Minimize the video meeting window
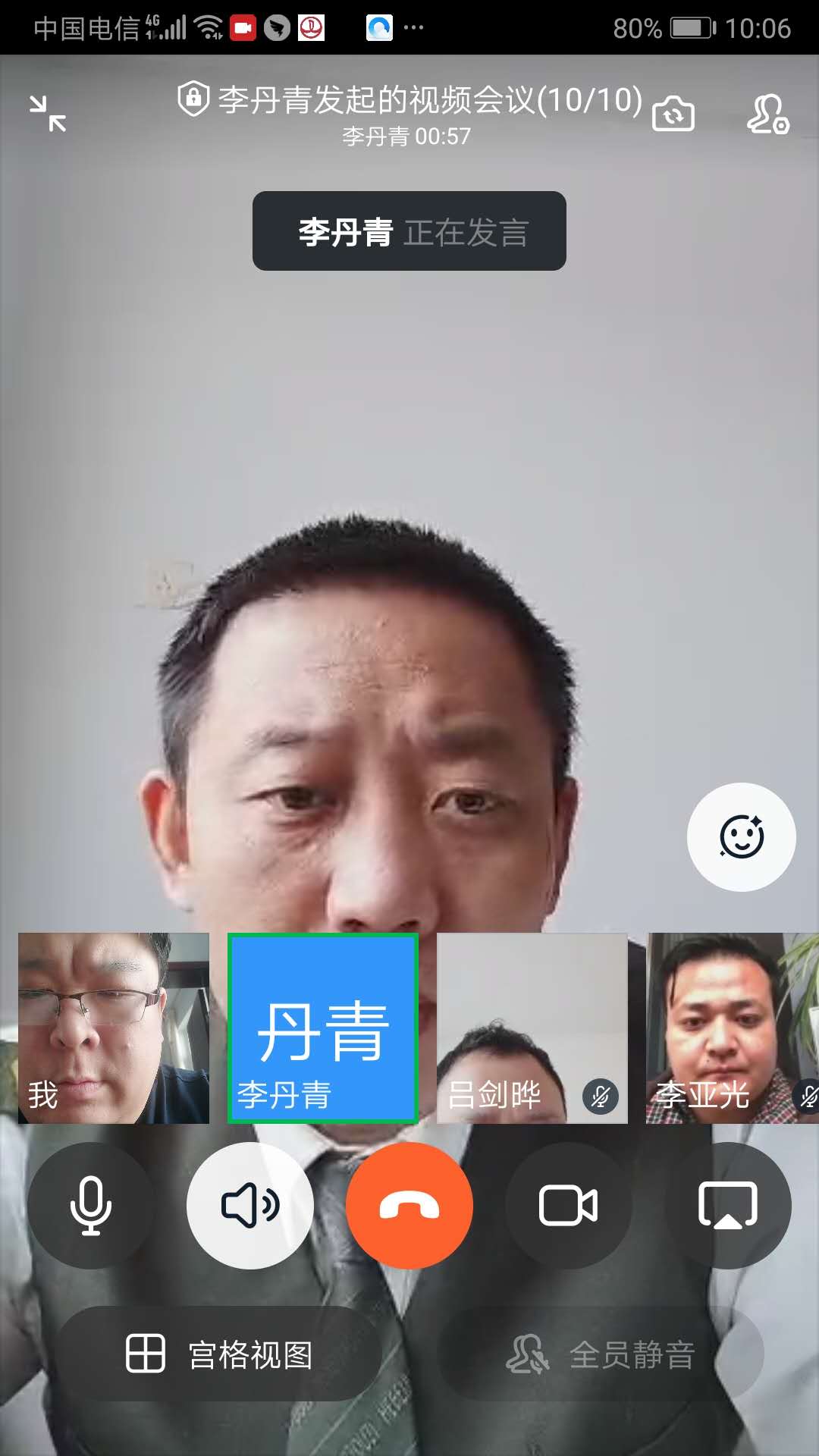The image size is (819, 1456). tap(48, 114)
